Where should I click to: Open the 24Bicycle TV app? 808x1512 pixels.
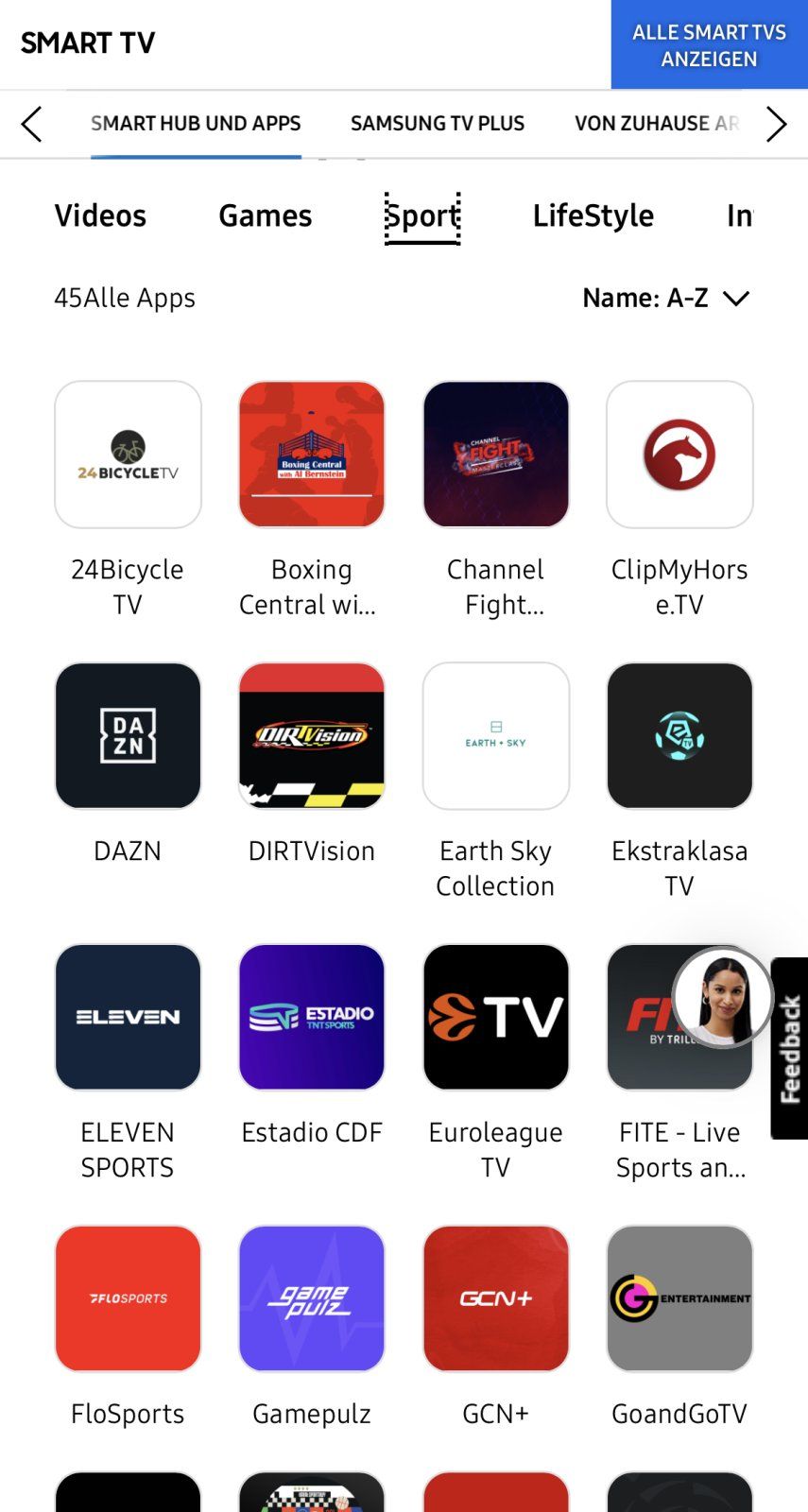(128, 455)
